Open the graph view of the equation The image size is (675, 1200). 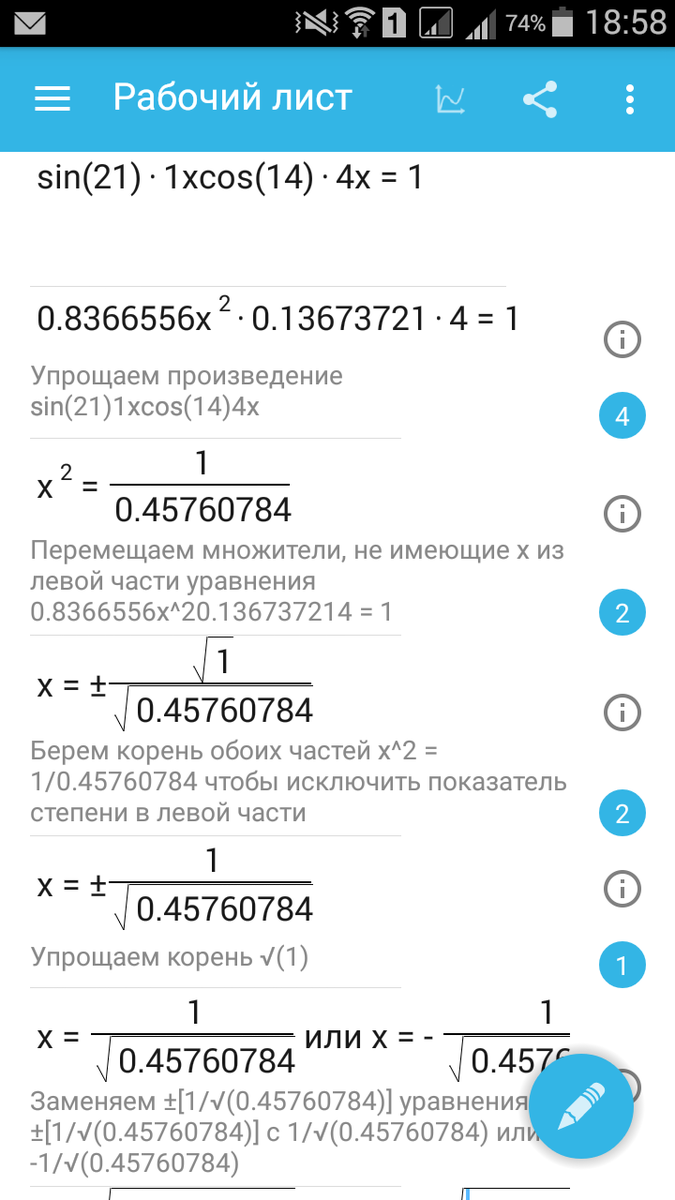(449, 99)
